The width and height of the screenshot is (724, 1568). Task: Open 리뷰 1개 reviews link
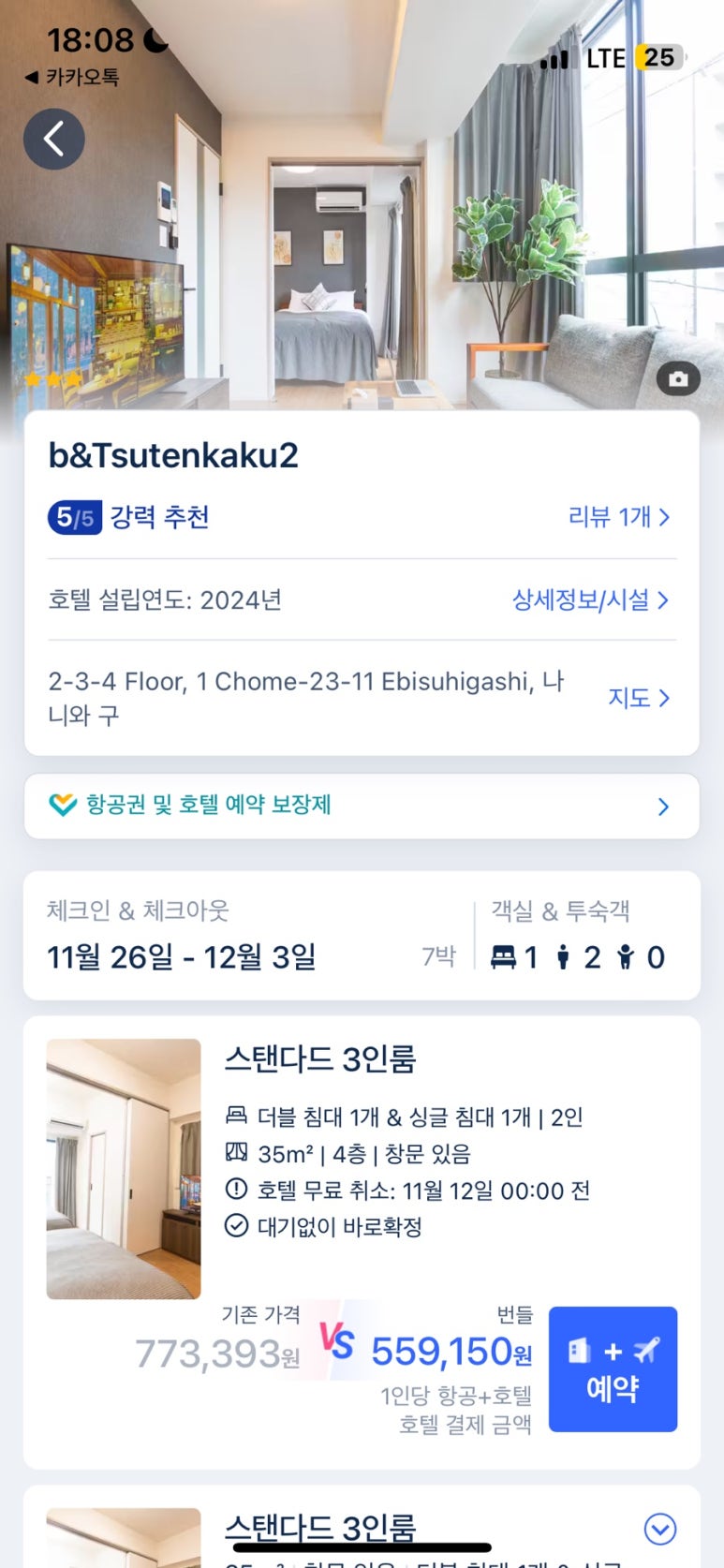click(618, 517)
